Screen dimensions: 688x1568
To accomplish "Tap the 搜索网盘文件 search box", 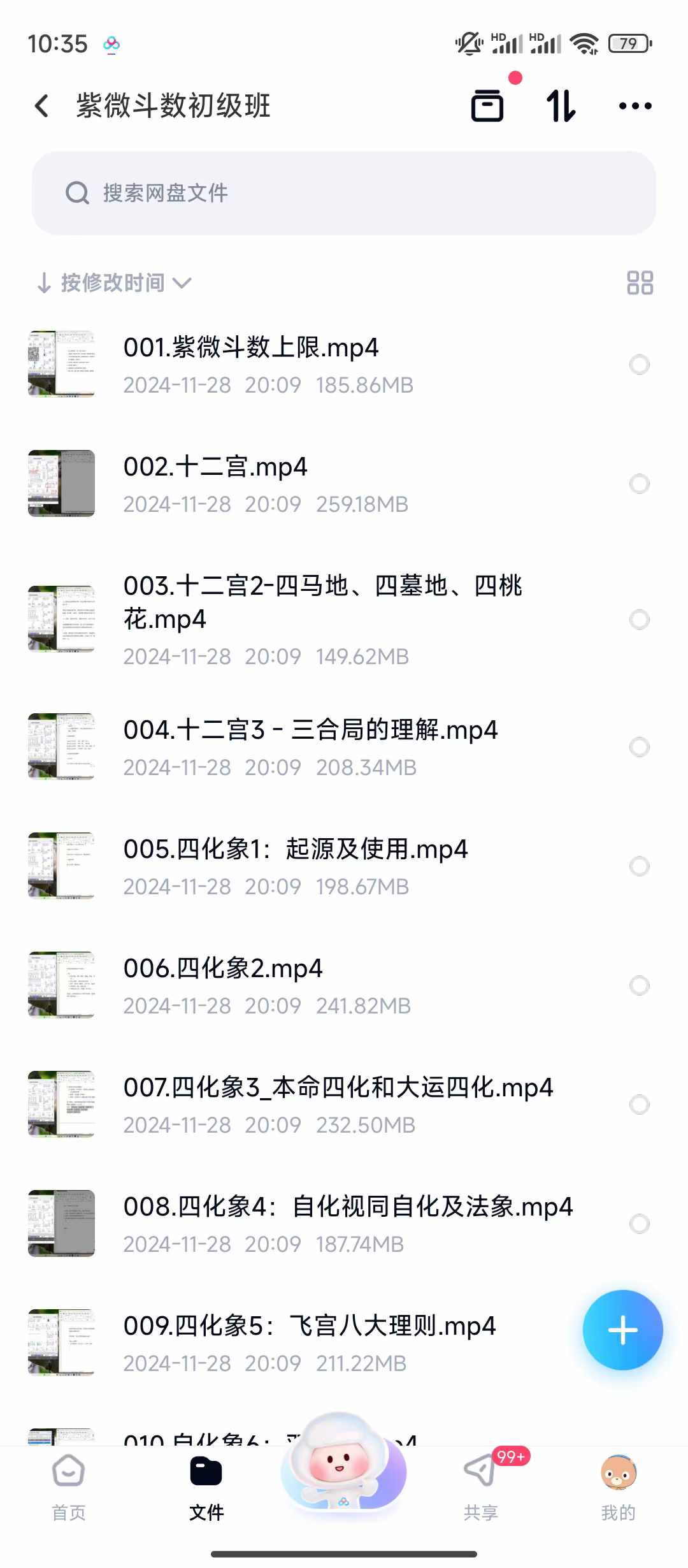I will 344,193.
